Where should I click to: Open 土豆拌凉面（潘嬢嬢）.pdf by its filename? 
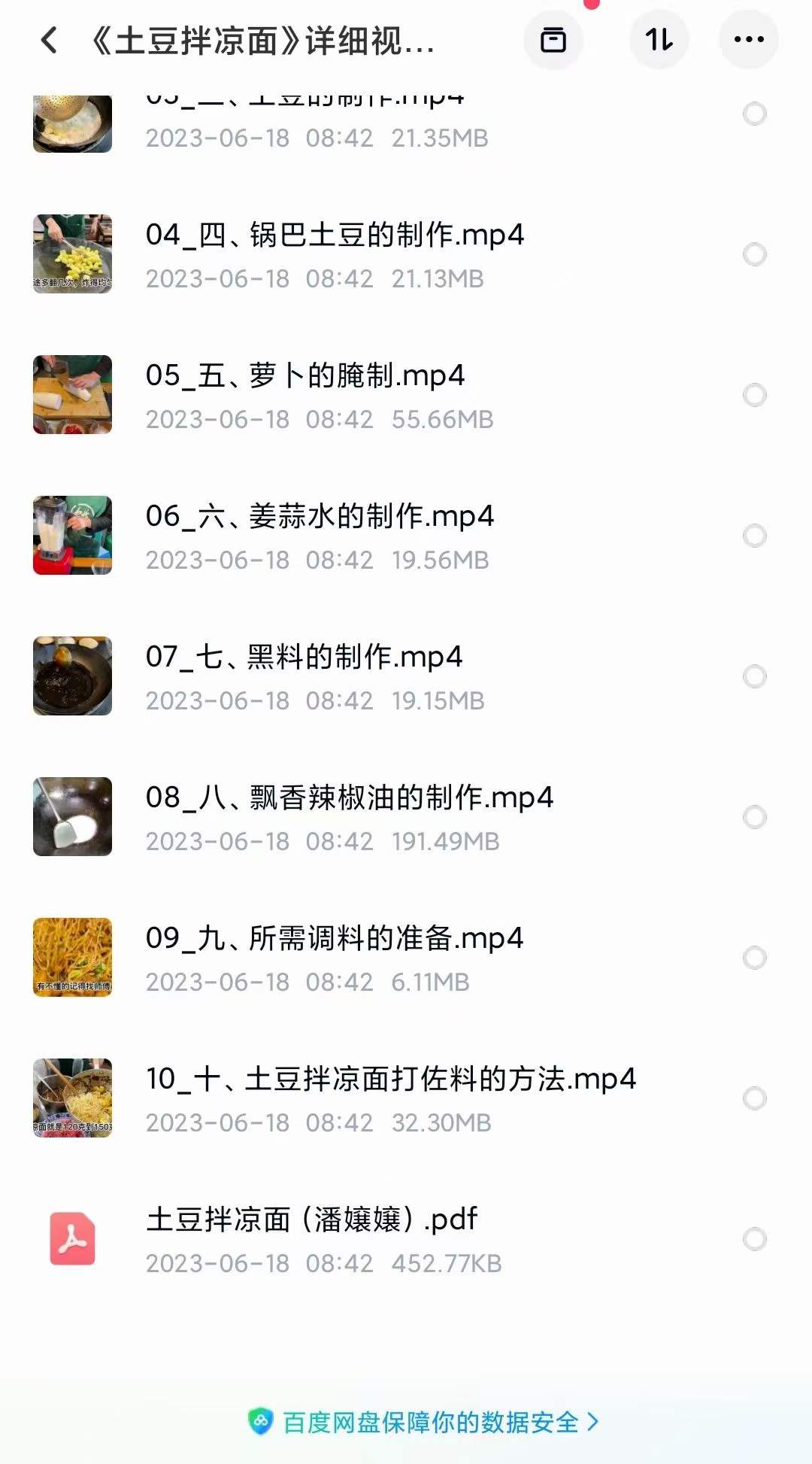click(x=311, y=1218)
